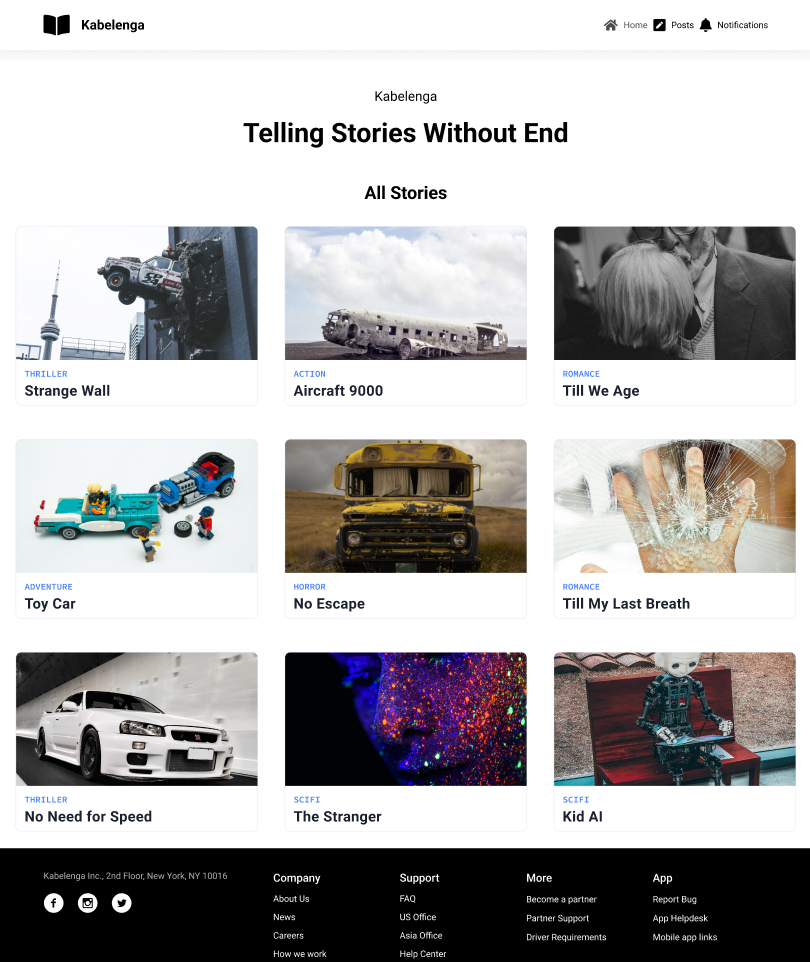Open Notifications in the top bar
This screenshot has width=810, height=962.
pyautogui.click(x=733, y=25)
